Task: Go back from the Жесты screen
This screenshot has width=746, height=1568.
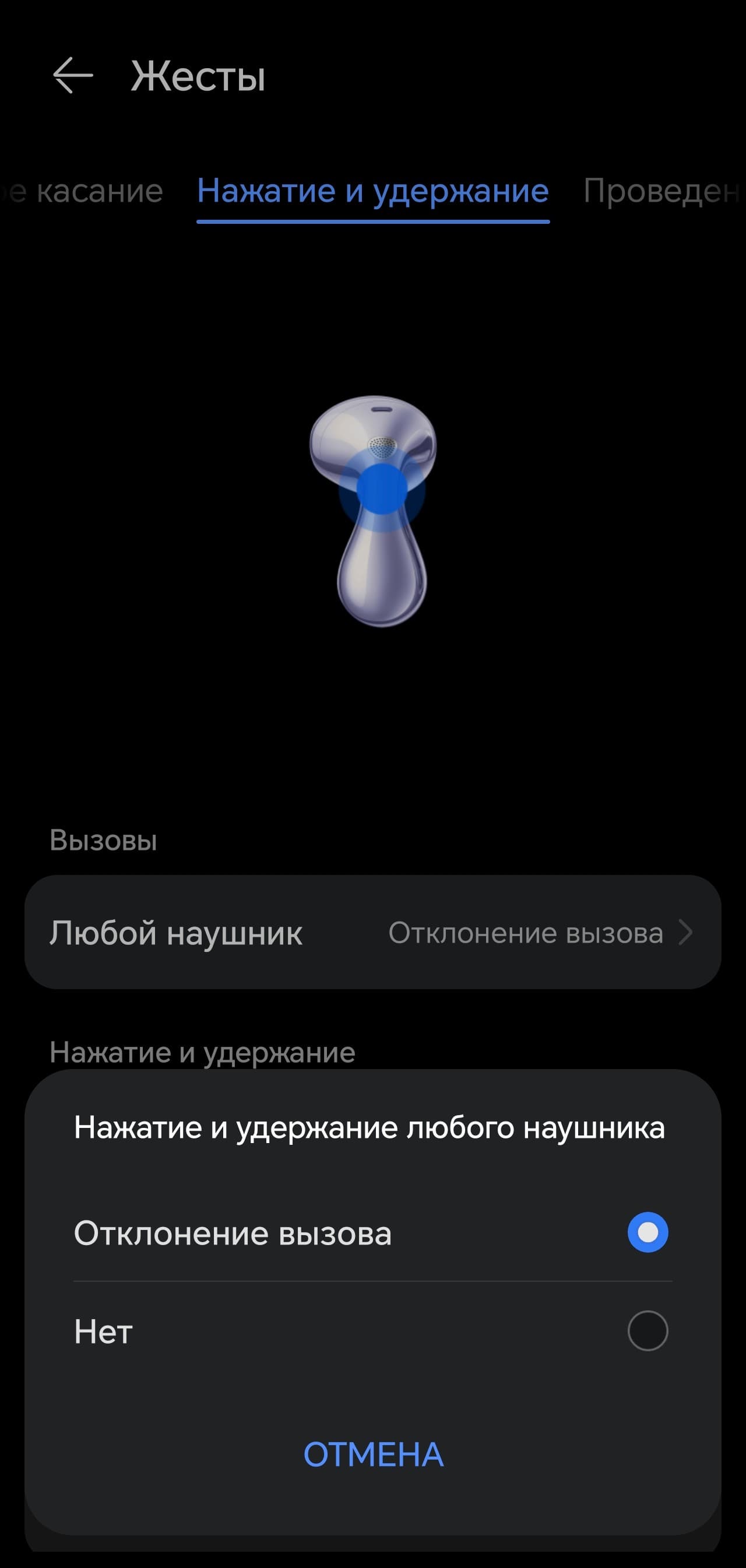Action: coord(72,75)
